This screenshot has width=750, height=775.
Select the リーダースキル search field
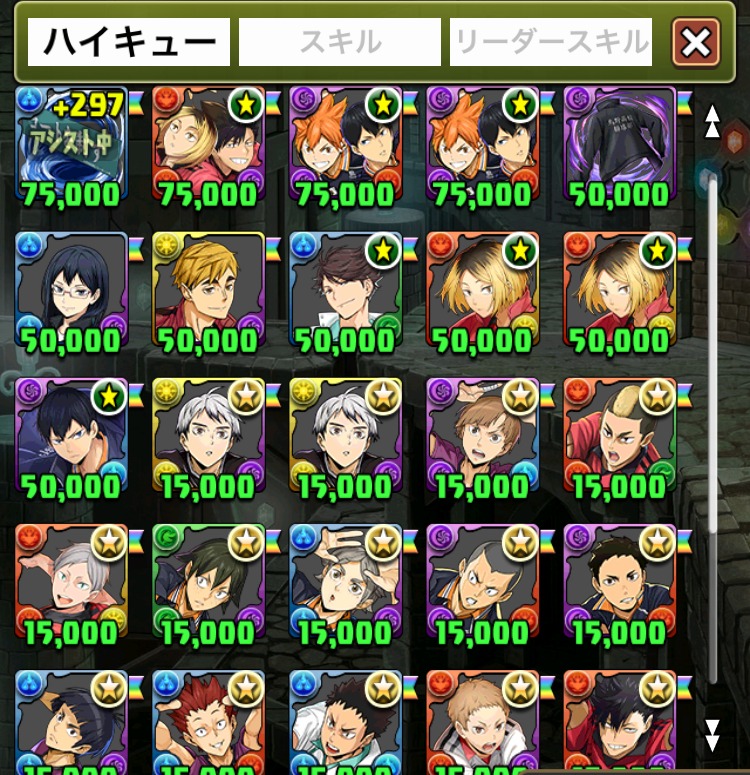tap(551, 42)
